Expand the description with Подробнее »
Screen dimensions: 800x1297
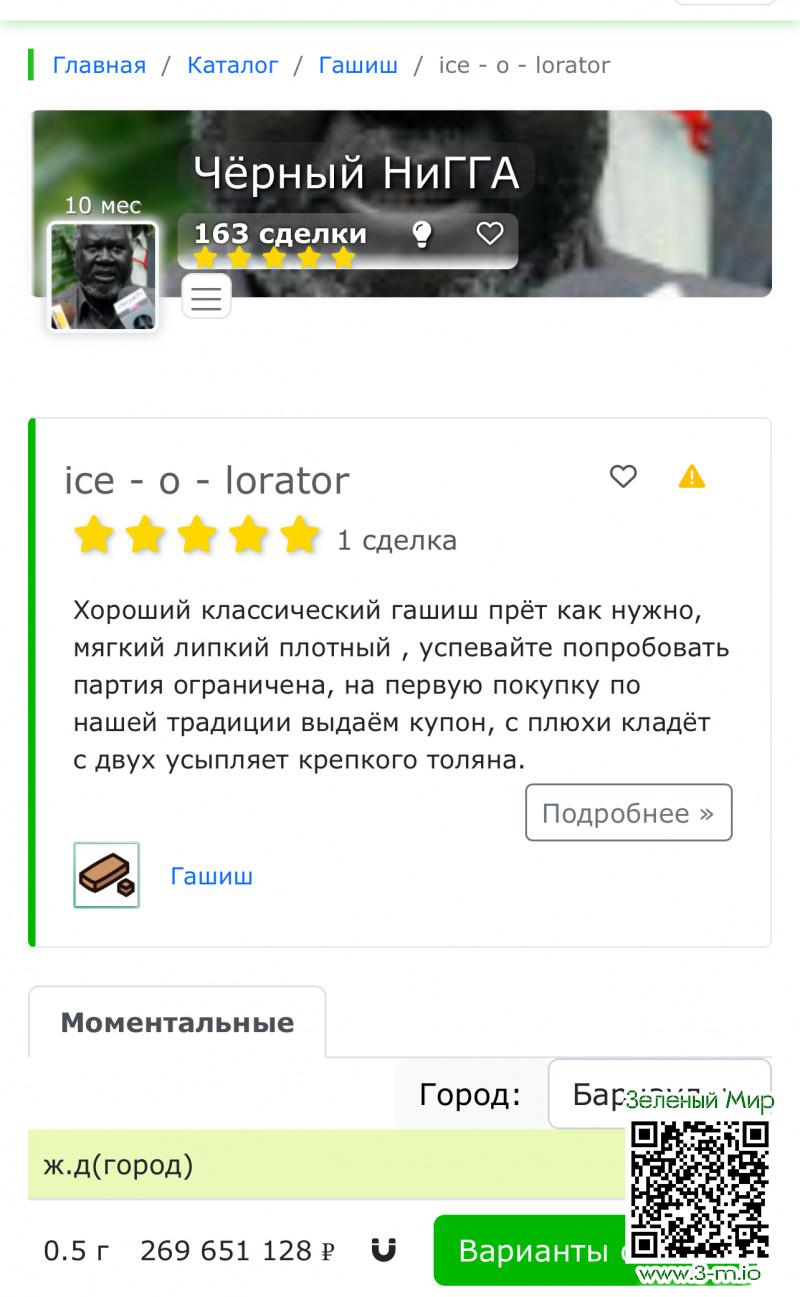pyautogui.click(x=628, y=813)
